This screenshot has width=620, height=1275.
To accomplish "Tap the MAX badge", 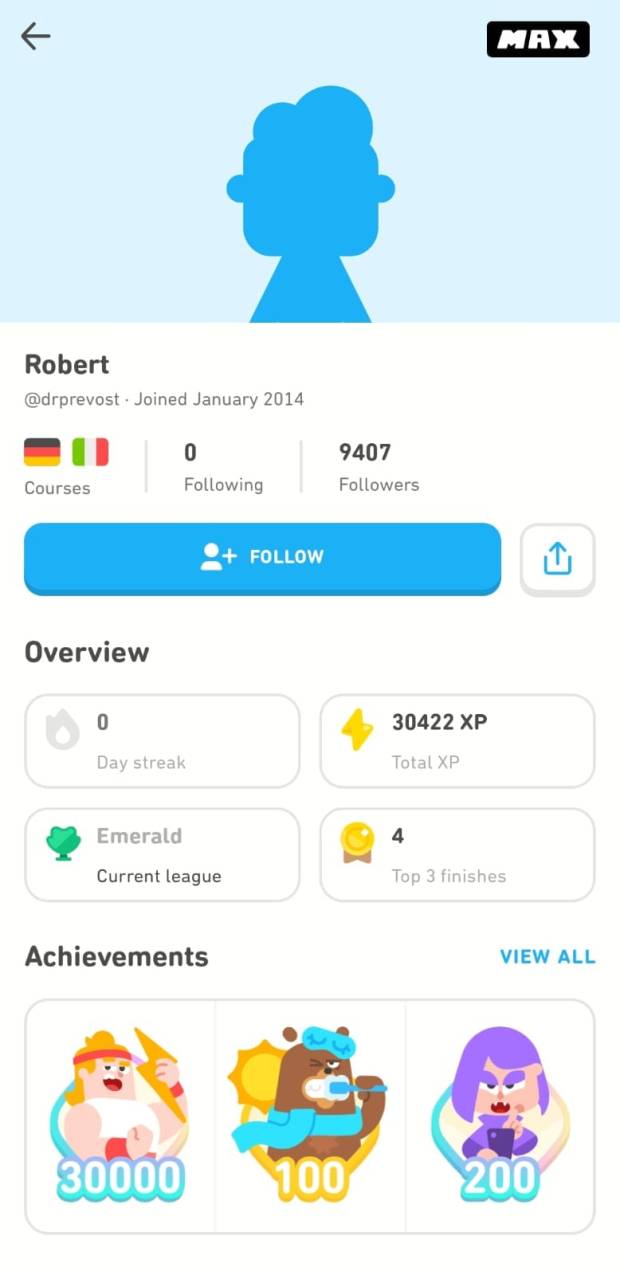I will tap(538, 40).
